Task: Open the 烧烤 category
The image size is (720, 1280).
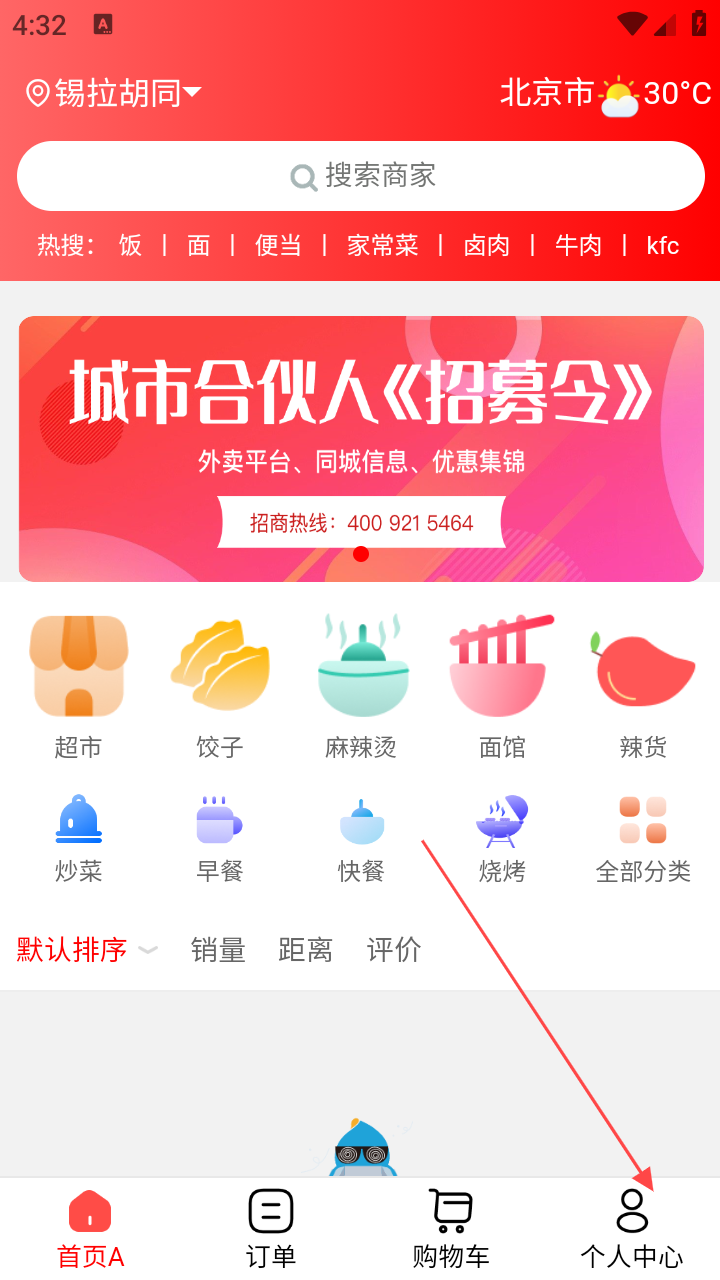Action: (502, 840)
